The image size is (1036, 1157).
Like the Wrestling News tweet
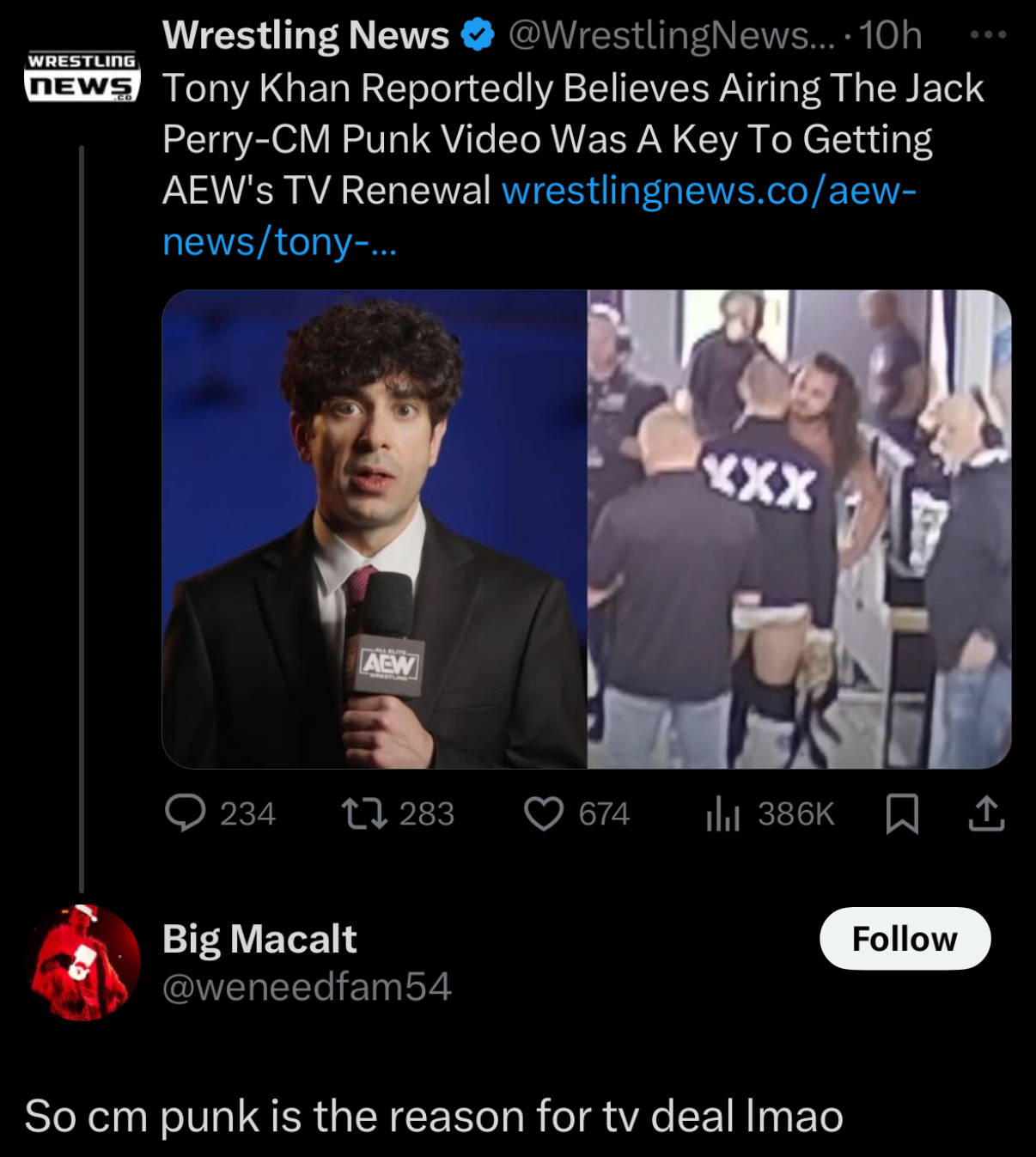click(544, 813)
